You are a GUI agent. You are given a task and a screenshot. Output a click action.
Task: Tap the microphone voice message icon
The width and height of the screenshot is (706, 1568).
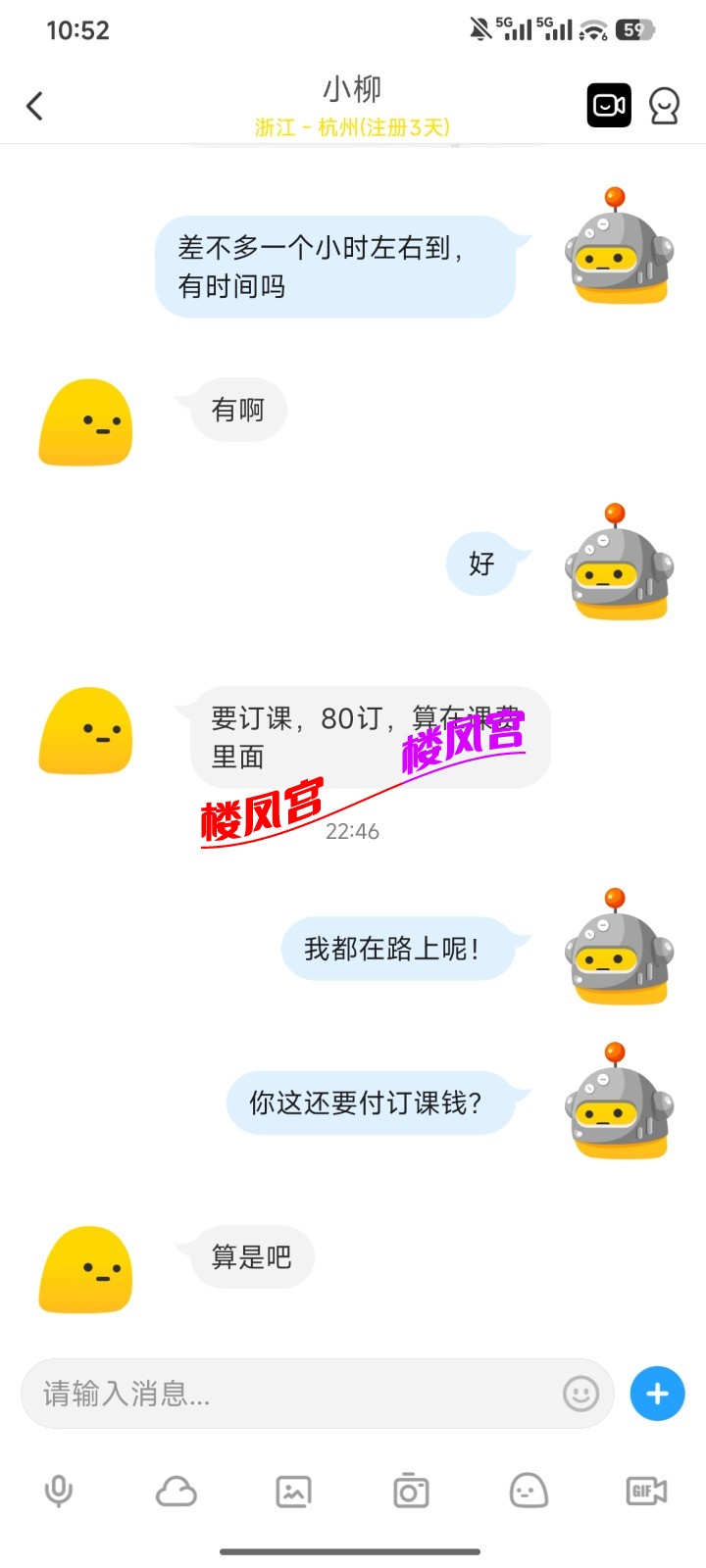pos(59,1491)
